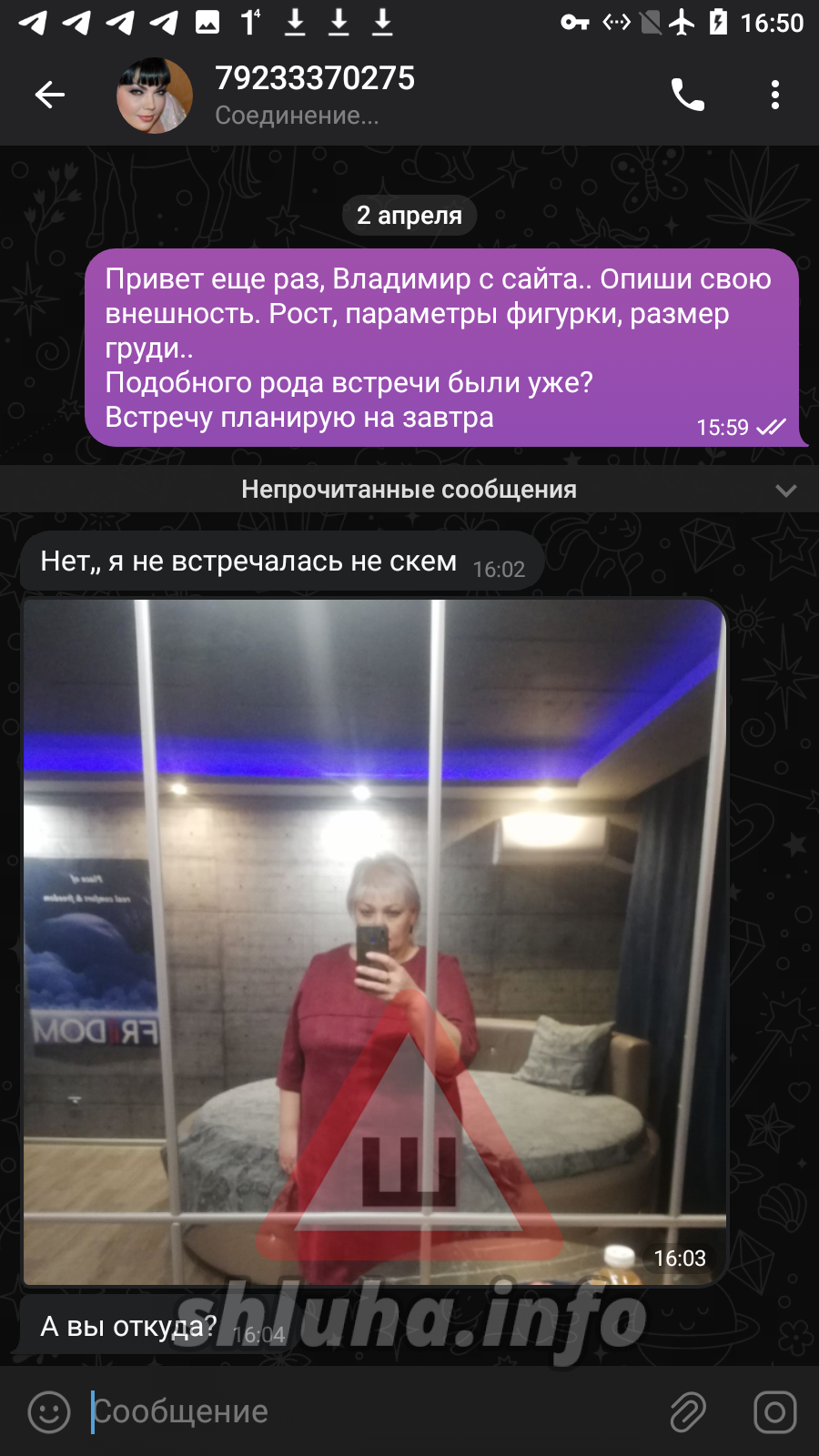
Task: Open the received photo sent at 16:03
Action: 374,941
